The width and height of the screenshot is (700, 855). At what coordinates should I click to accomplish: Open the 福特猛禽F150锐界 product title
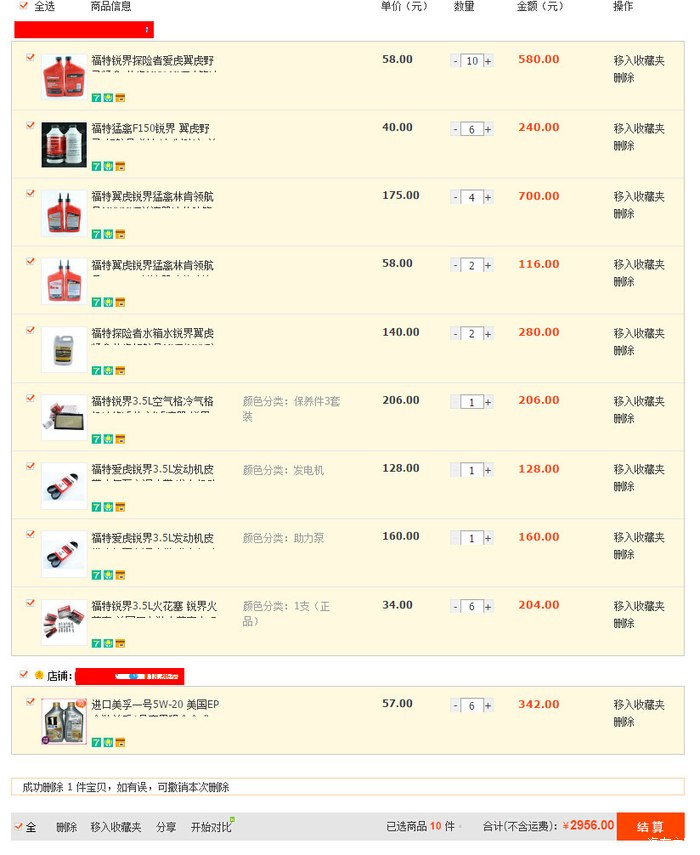tap(150, 128)
